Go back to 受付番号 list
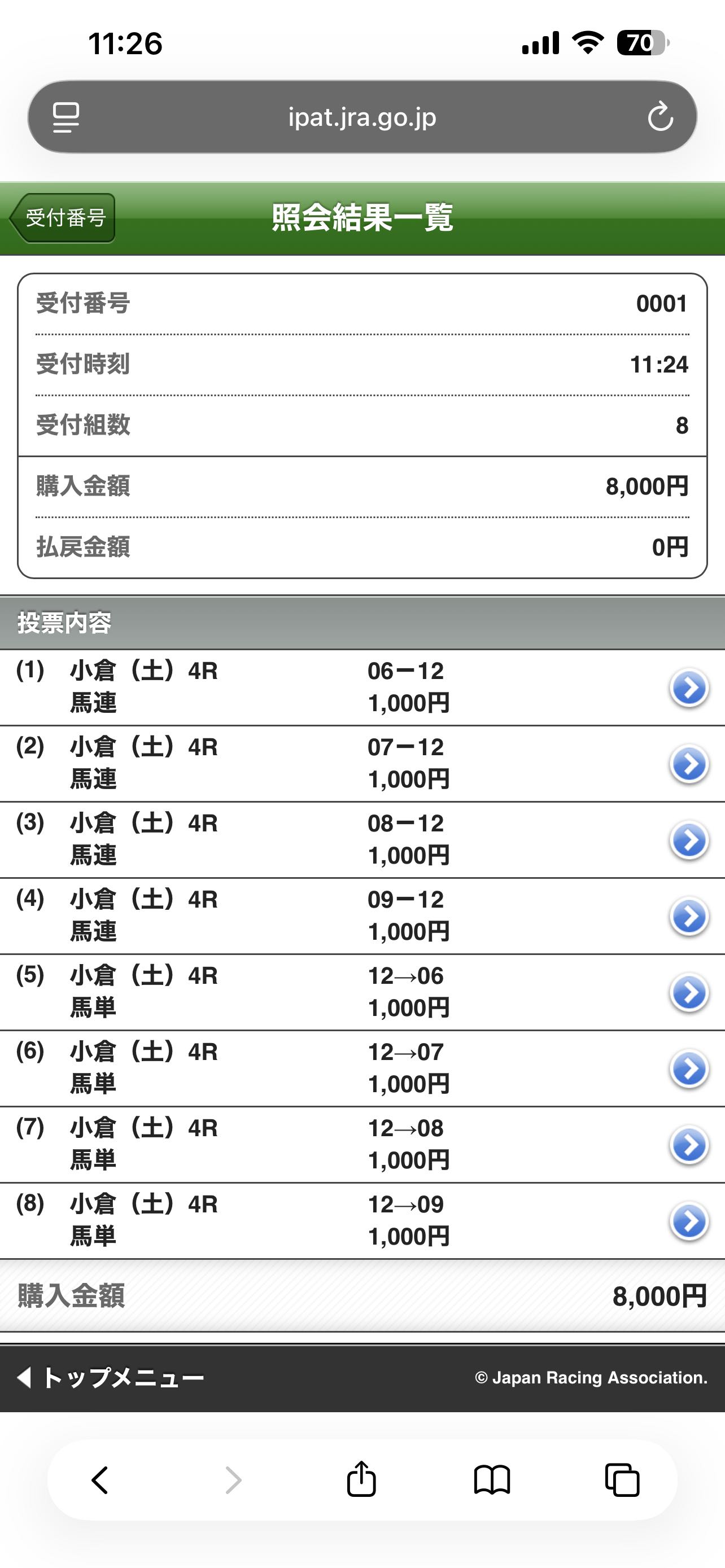Screen dimensions: 725x1568 tap(63, 218)
